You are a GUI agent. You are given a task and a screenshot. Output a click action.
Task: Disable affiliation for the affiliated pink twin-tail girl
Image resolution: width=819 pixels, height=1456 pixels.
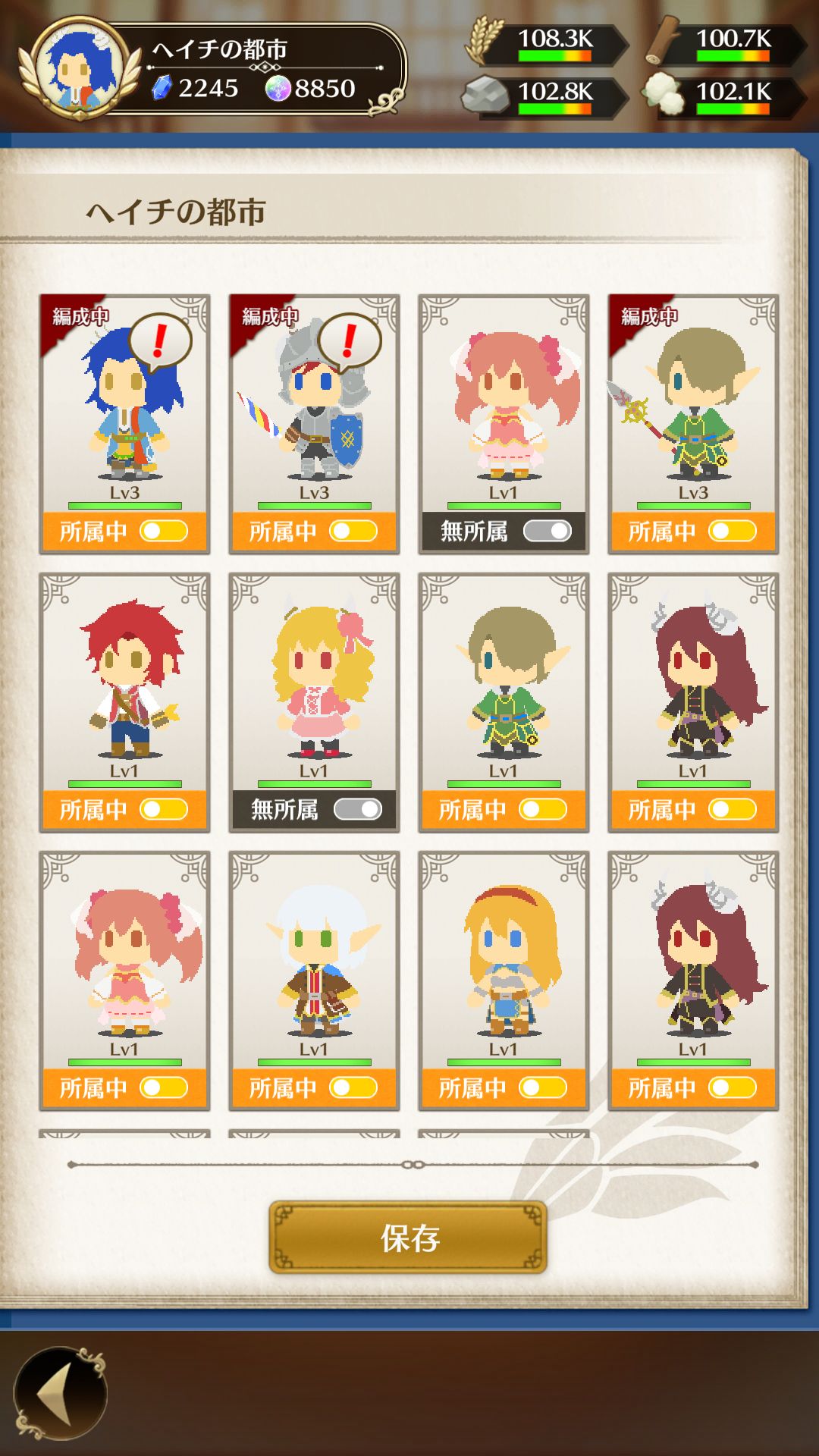(x=164, y=1087)
